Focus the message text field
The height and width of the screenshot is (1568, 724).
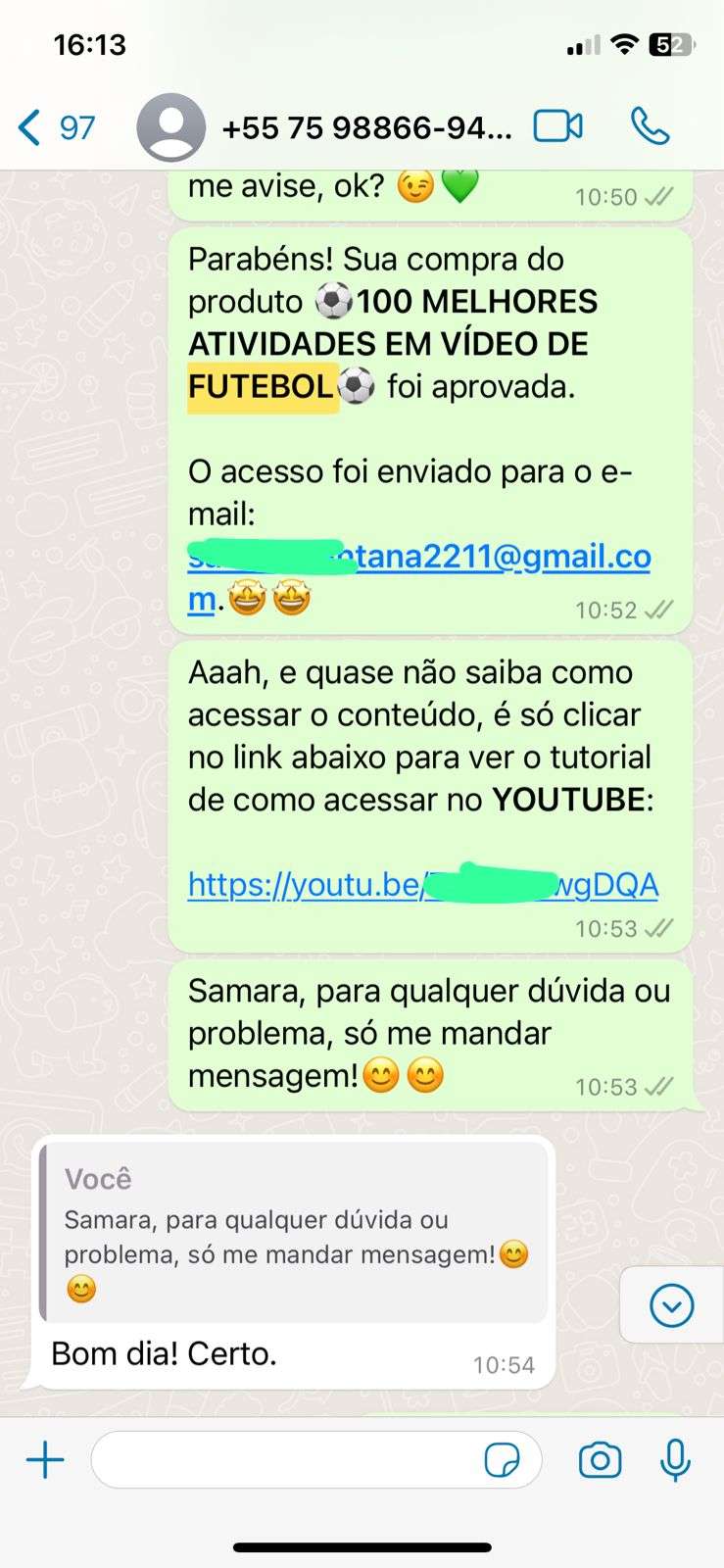[x=284, y=1460]
